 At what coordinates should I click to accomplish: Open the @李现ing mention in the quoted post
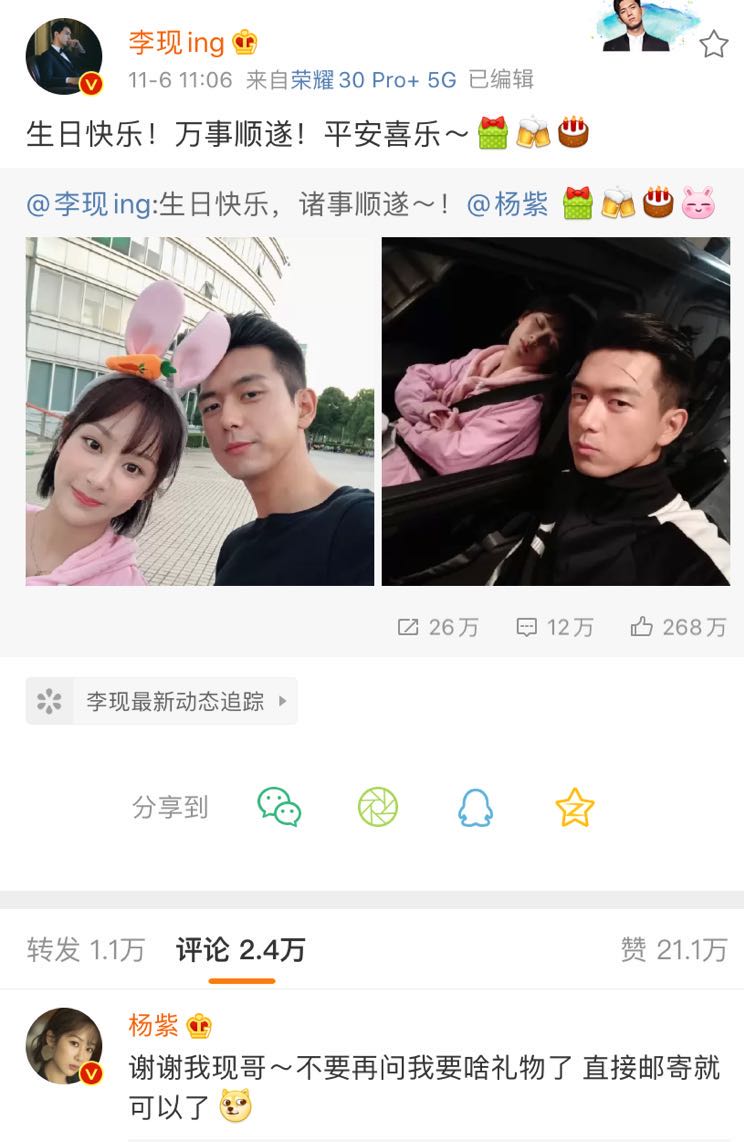(x=88, y=204)
